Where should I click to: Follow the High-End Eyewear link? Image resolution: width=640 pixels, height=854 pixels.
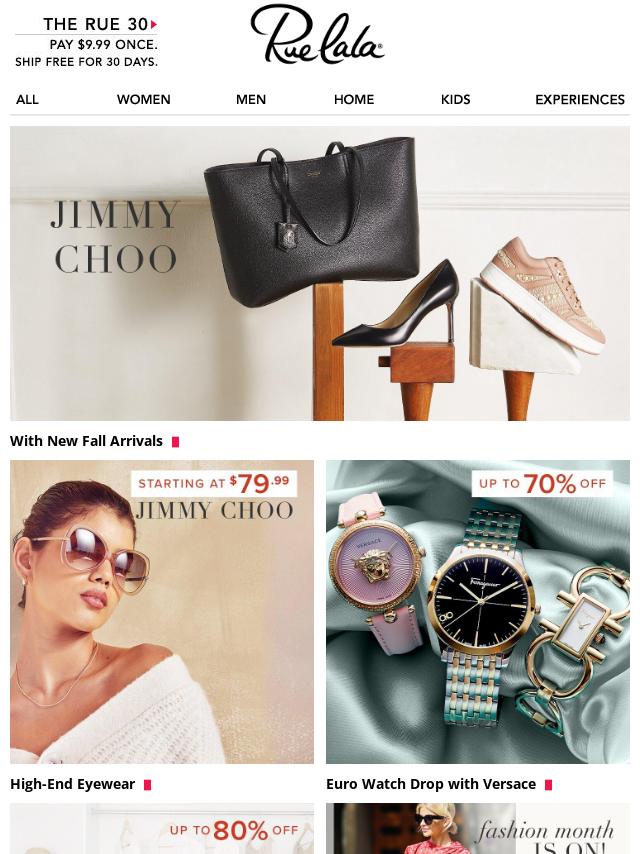click(x=73, y=784)
